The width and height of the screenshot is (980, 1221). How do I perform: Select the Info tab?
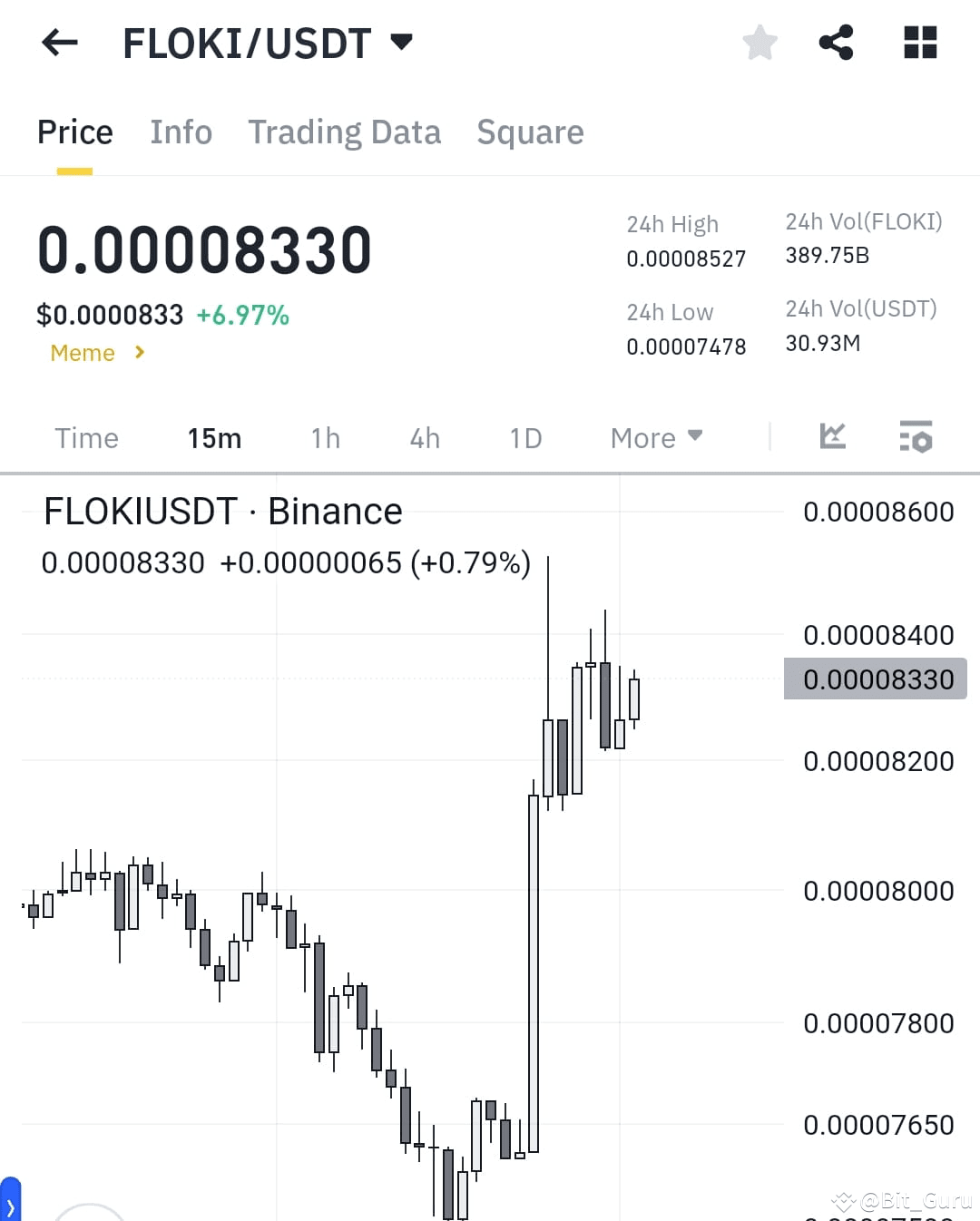(x=181, y=132)
